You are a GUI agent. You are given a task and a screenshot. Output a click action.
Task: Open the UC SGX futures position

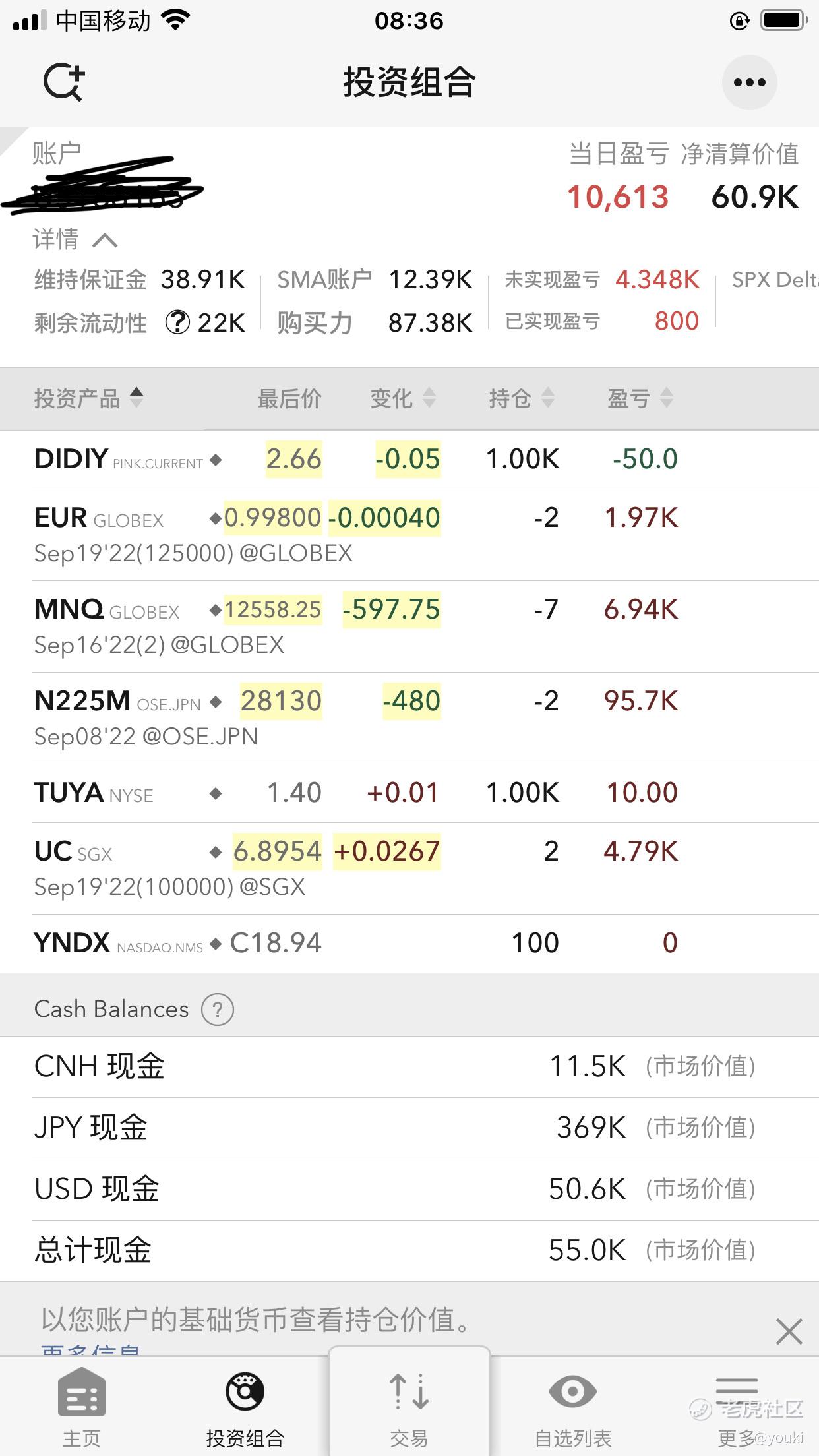409,868
